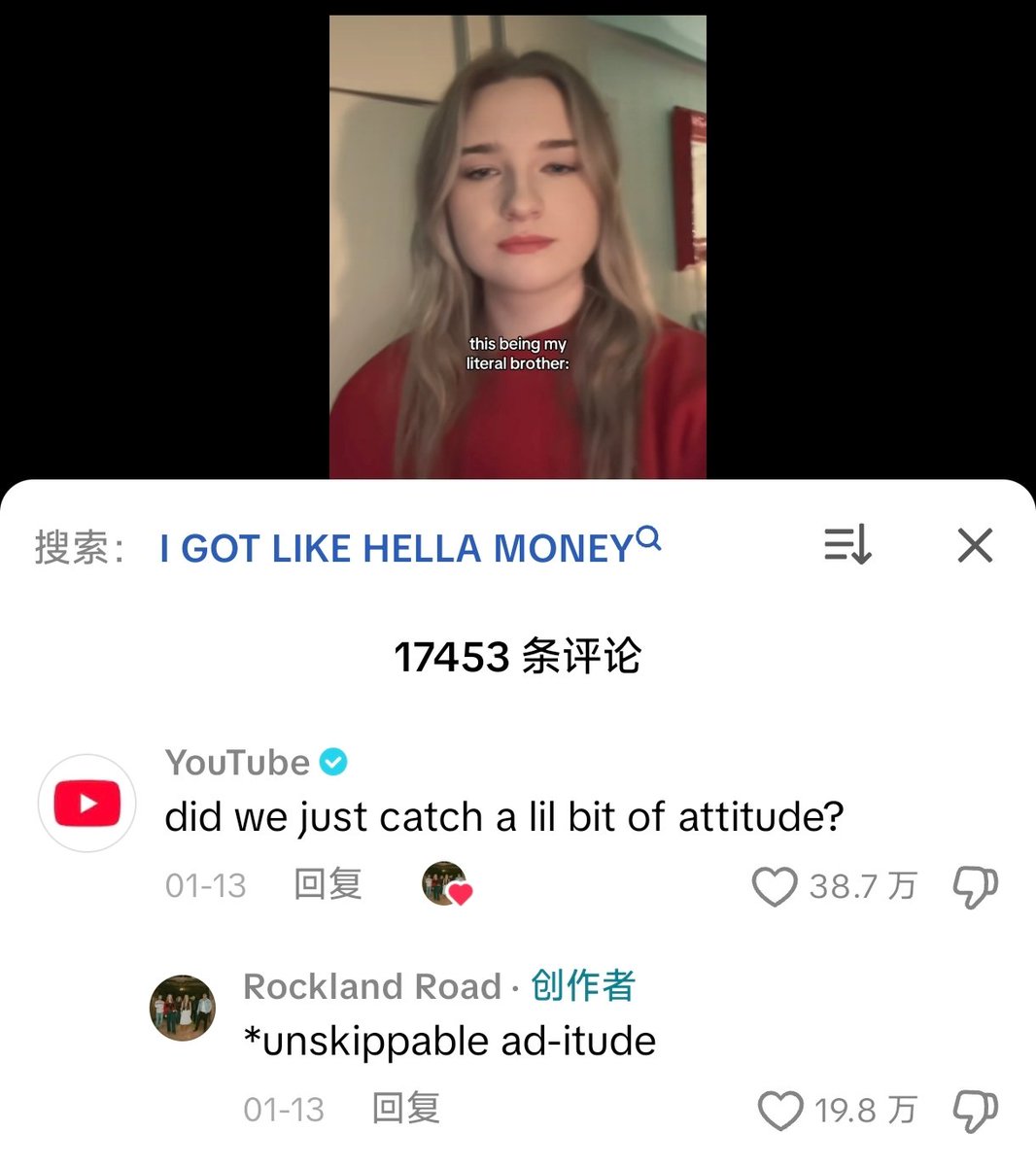Like YouTube's comment
Image resolution: width=1036 pixels, height=1166 pixels.
775,886
